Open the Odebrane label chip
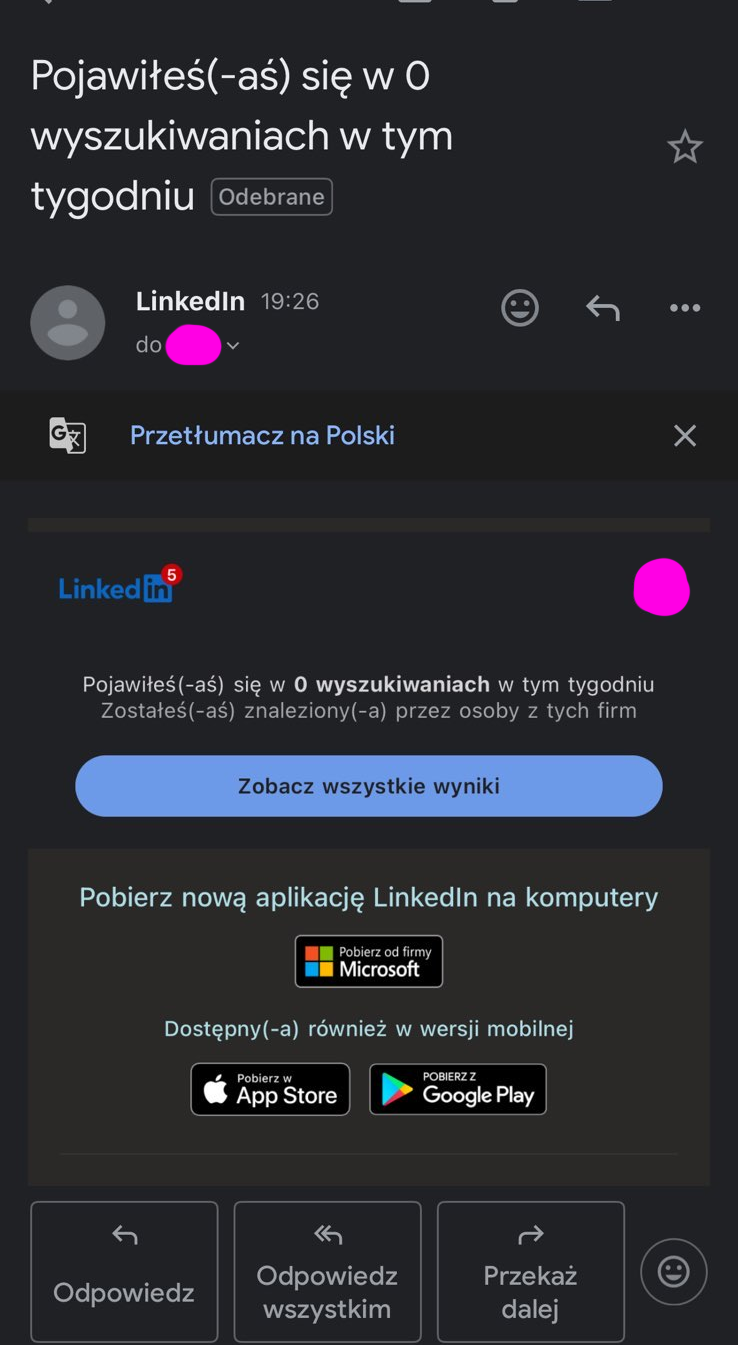 (271, 197)
